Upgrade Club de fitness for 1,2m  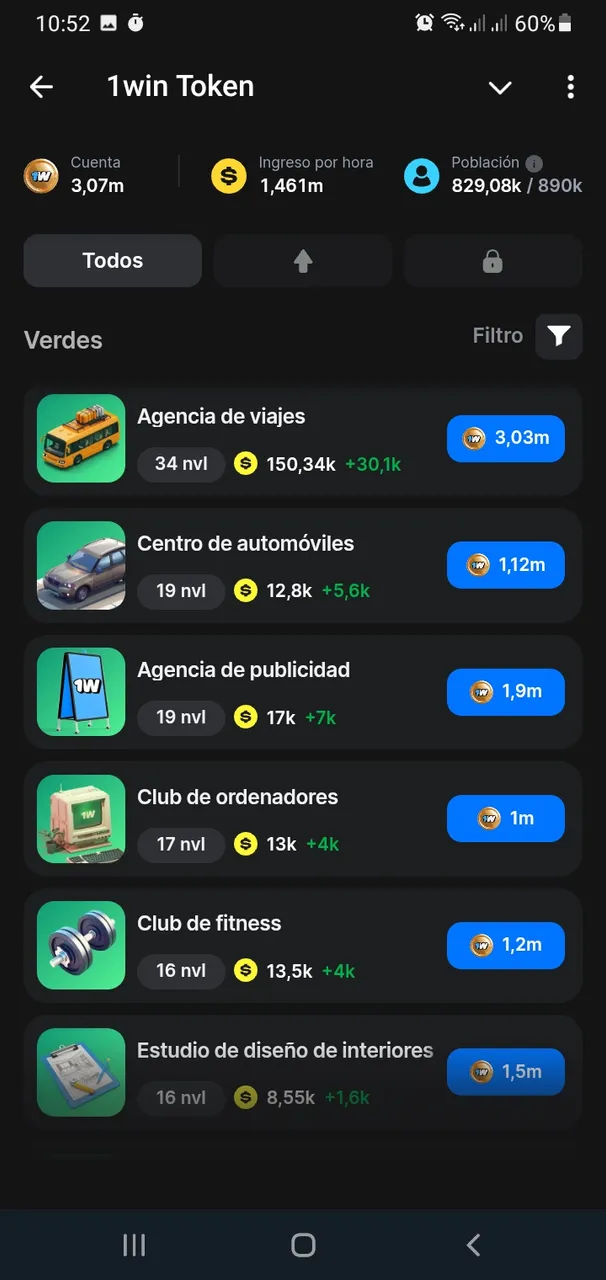click(x=506, y=946)
